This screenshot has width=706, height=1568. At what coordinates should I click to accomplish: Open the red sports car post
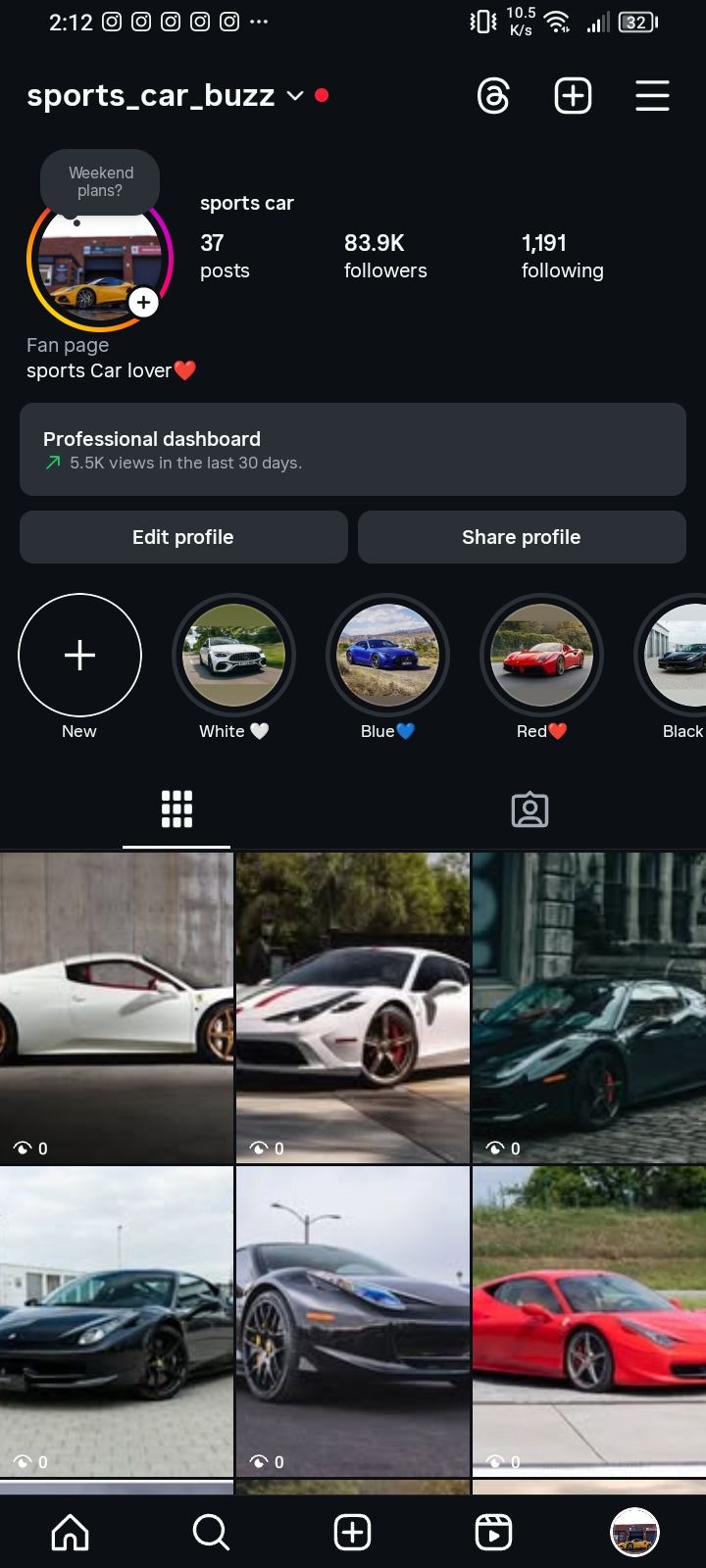pos(588,1320)
